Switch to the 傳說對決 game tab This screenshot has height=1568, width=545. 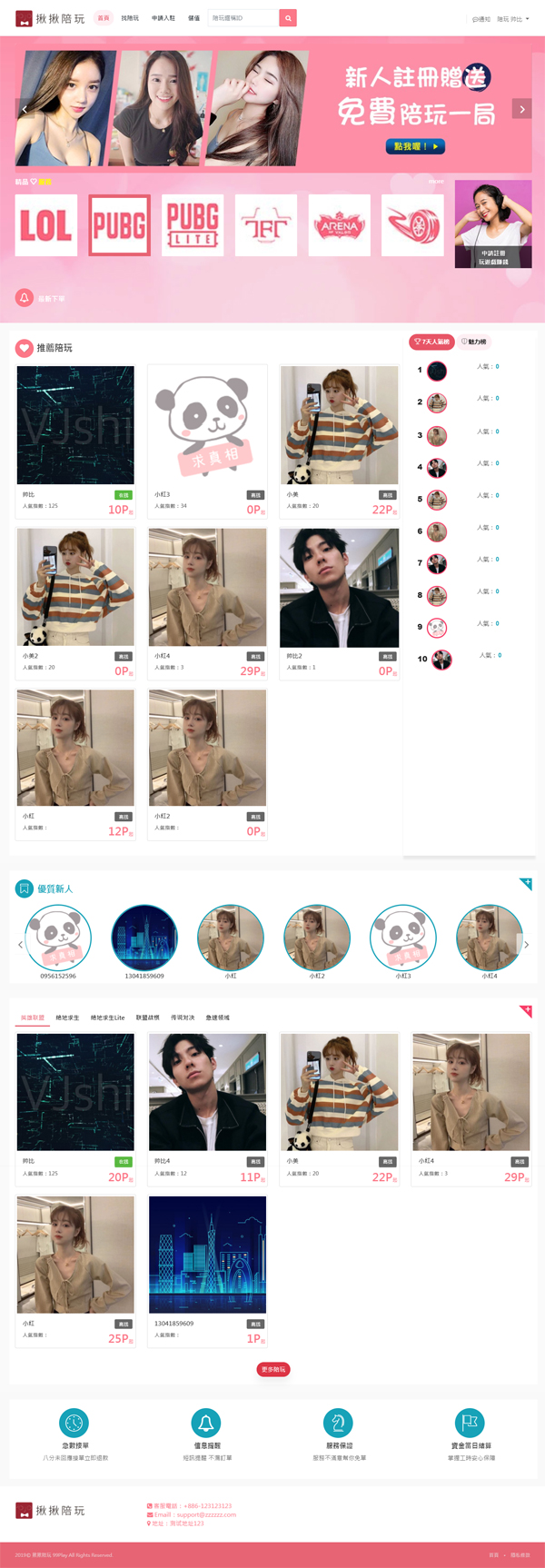pos(183,1017)
